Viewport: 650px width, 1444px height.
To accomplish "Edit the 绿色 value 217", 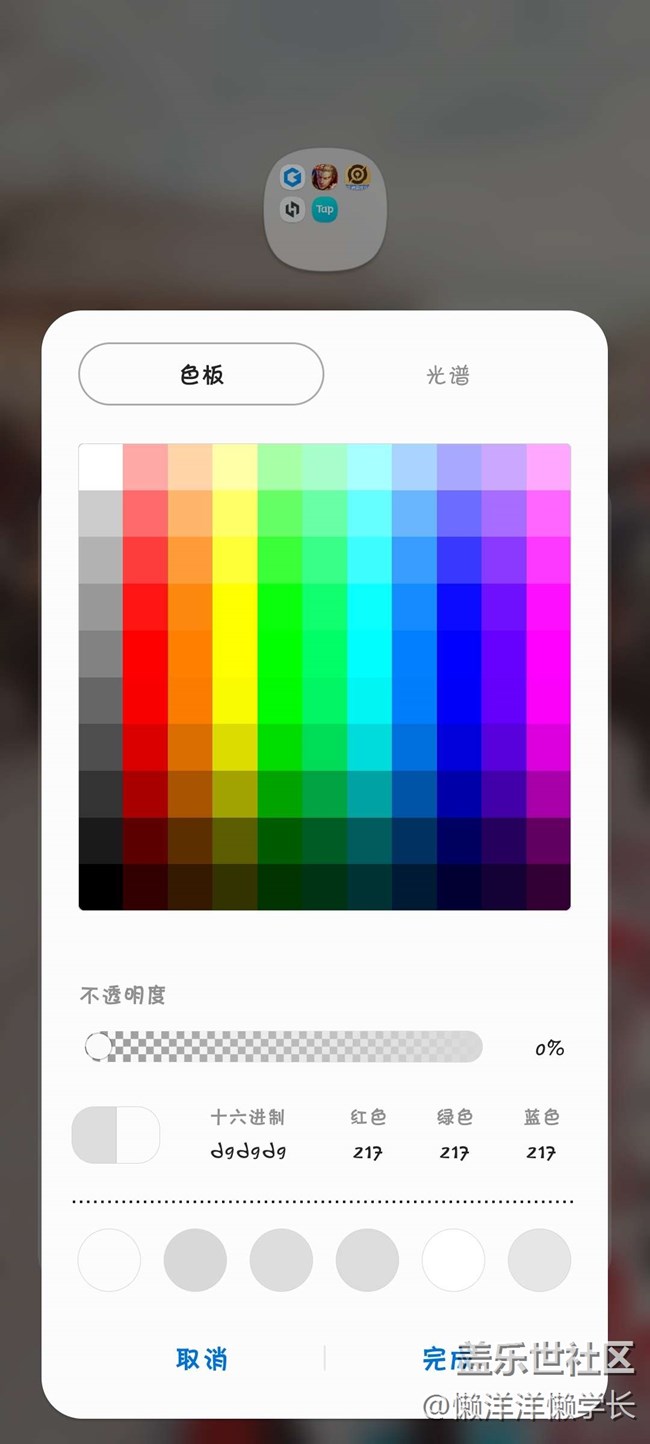I will pyautogui.click(x=454, y=1152).
